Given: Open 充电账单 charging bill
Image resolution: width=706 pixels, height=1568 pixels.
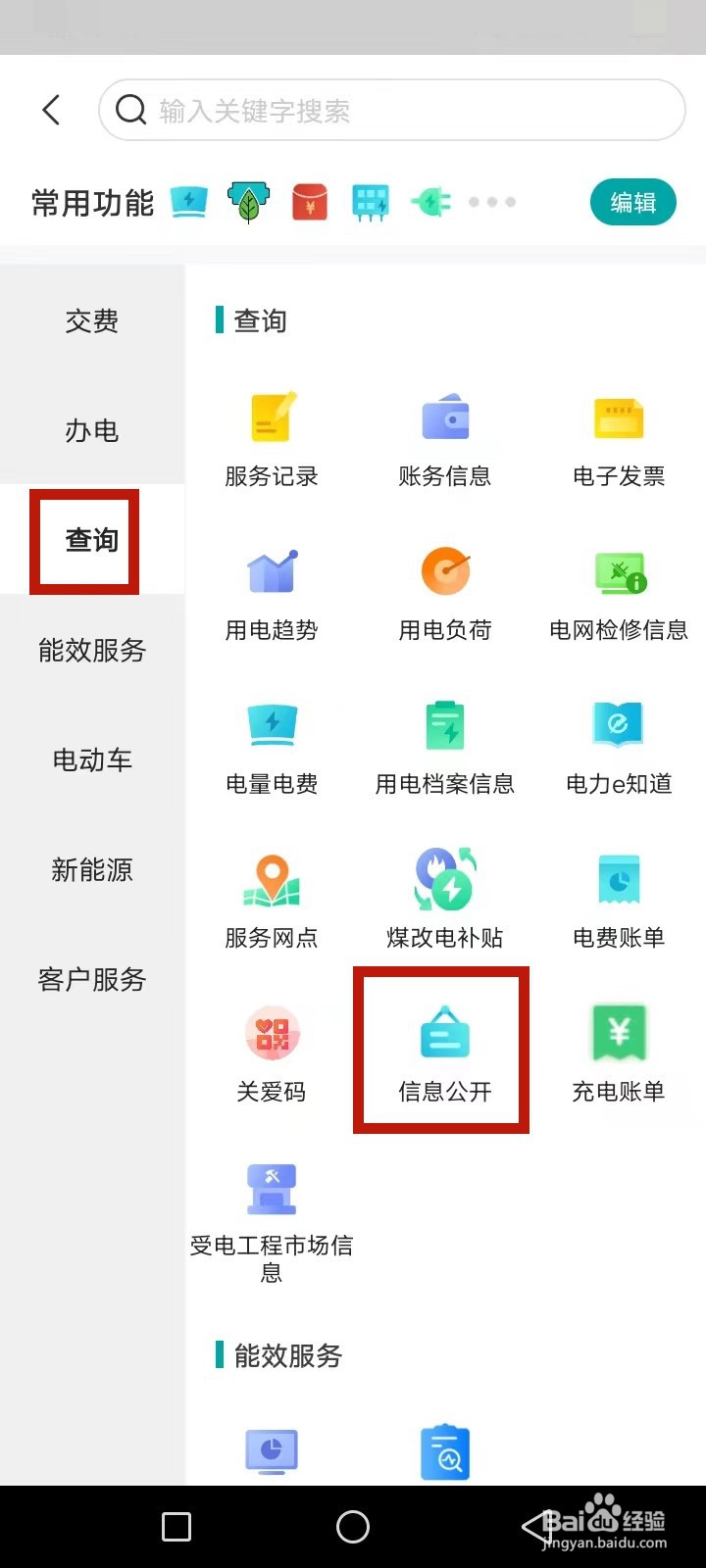Looking at the screenshot, I should click(618, 1049).
